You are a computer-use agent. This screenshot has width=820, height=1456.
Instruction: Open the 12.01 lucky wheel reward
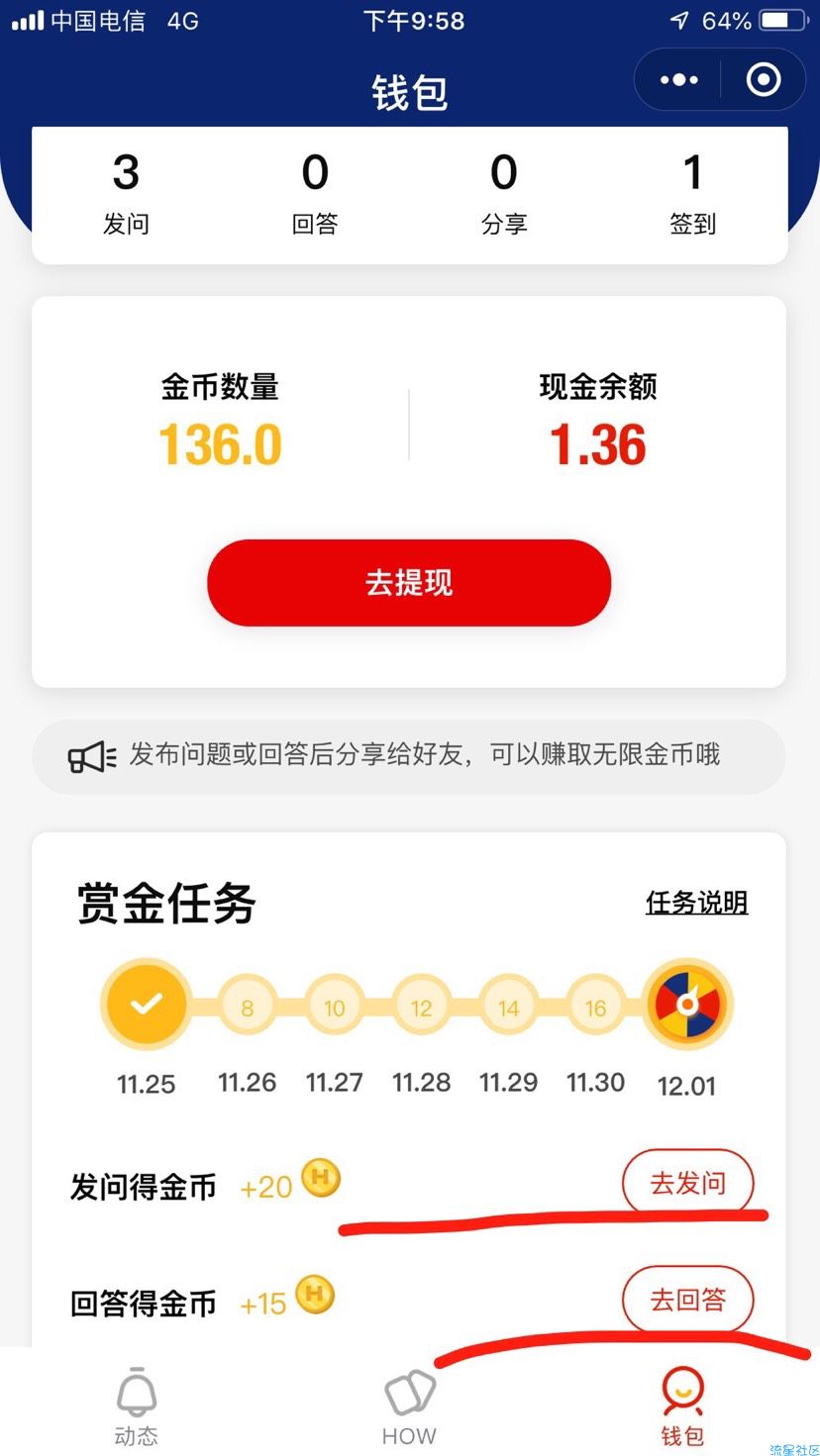coord(687,1005)
